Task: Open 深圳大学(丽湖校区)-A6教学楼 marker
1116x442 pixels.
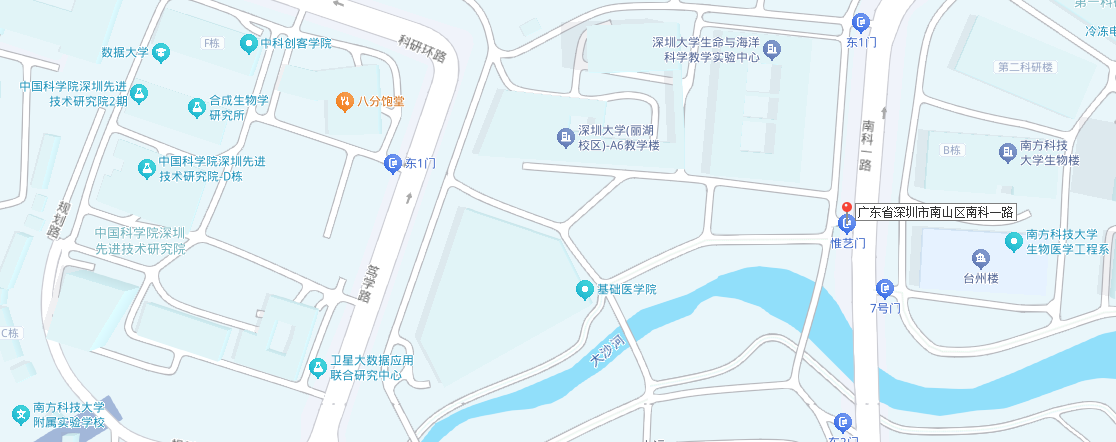Action: (565, 137)
